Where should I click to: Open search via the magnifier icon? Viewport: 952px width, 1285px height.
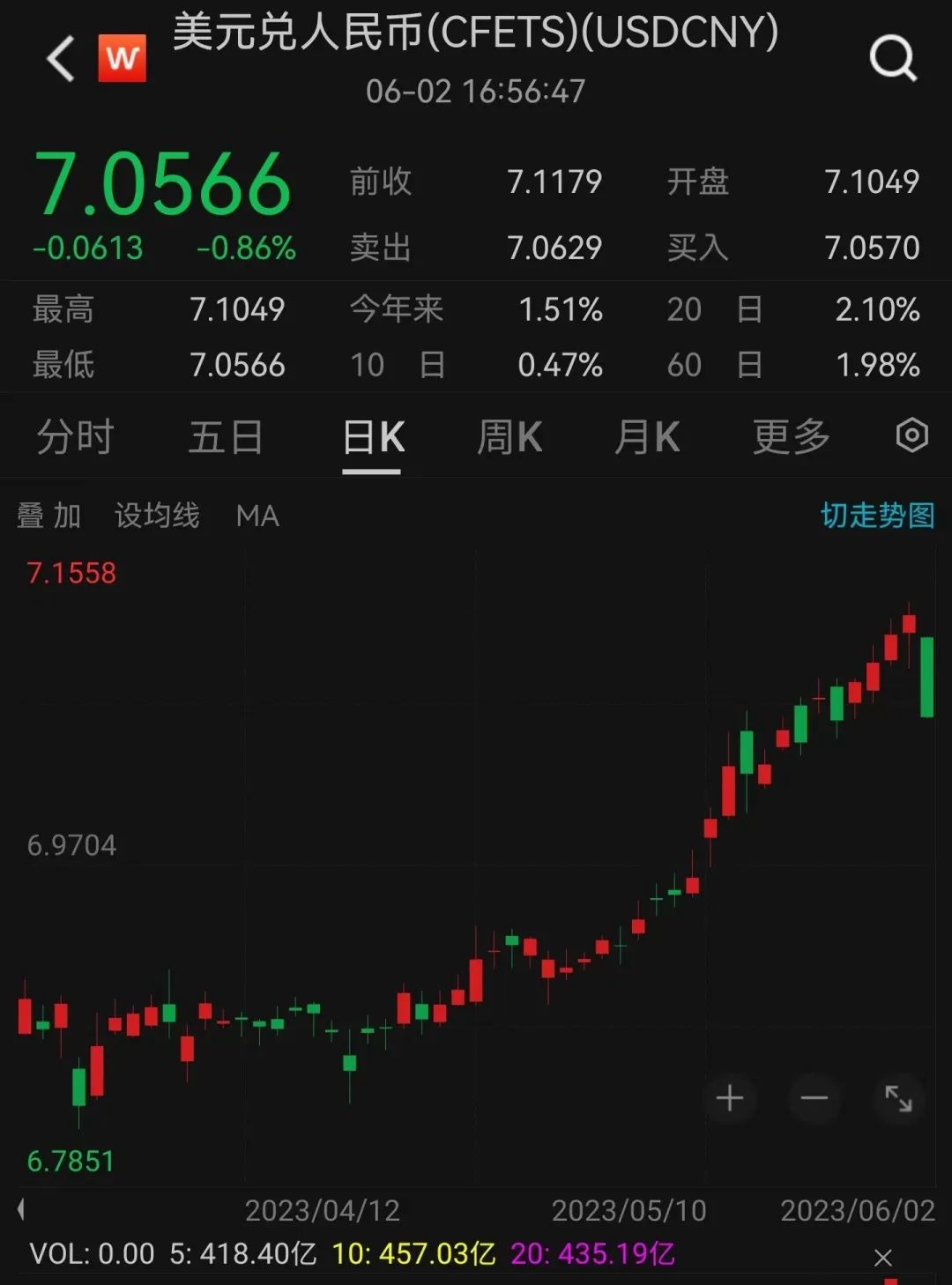894,58
